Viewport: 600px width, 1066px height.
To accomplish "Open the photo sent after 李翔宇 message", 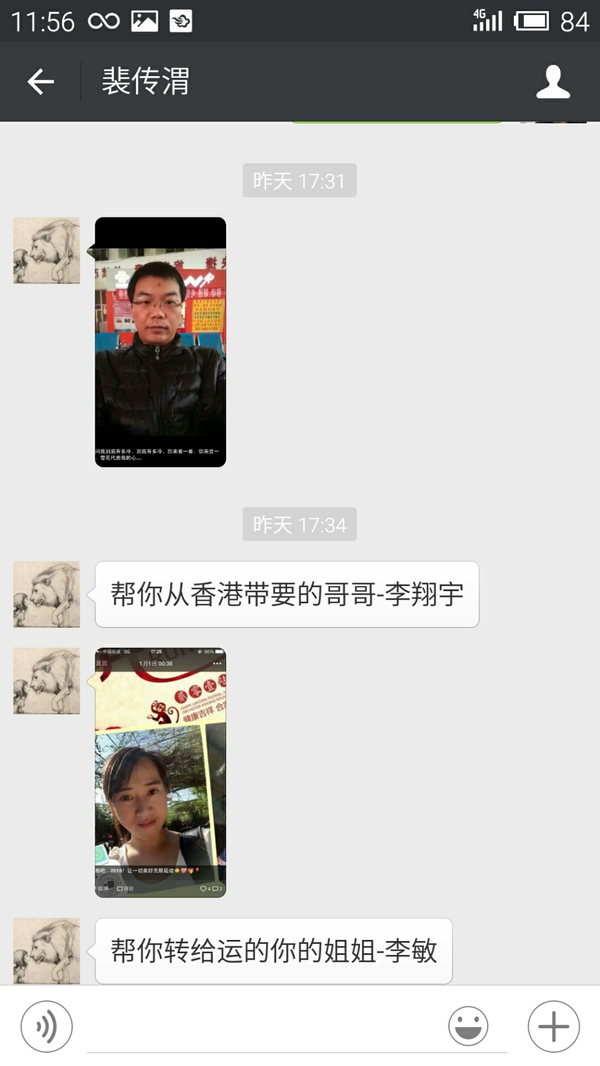I will pos(160,772).
